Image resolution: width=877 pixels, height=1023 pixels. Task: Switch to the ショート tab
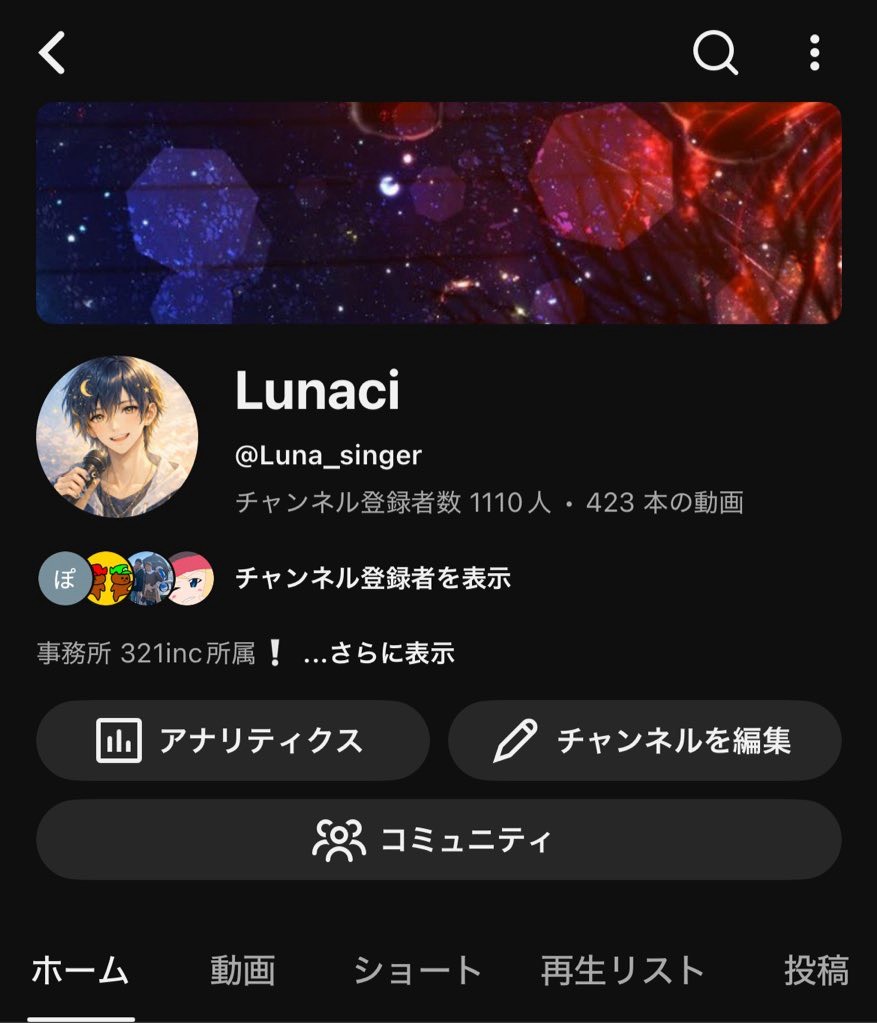[x=417, y=970]
